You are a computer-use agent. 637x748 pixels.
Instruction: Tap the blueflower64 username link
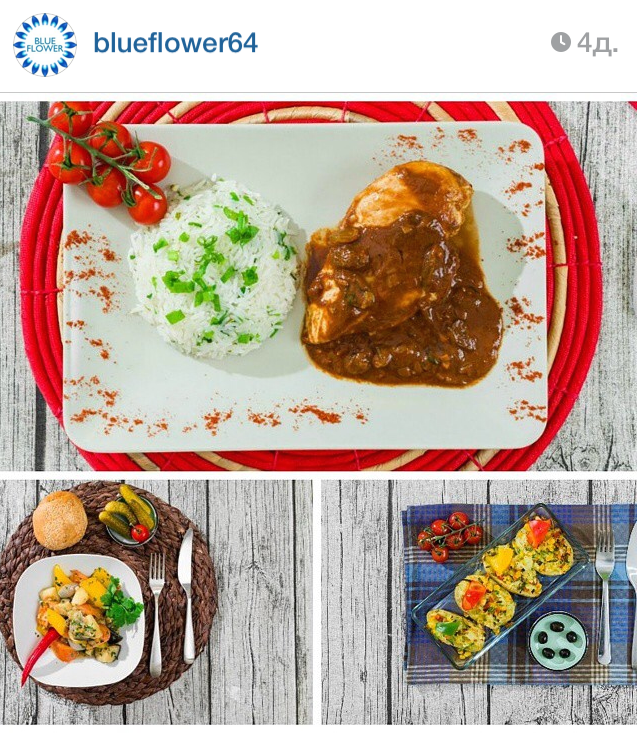tap(175, 43)
